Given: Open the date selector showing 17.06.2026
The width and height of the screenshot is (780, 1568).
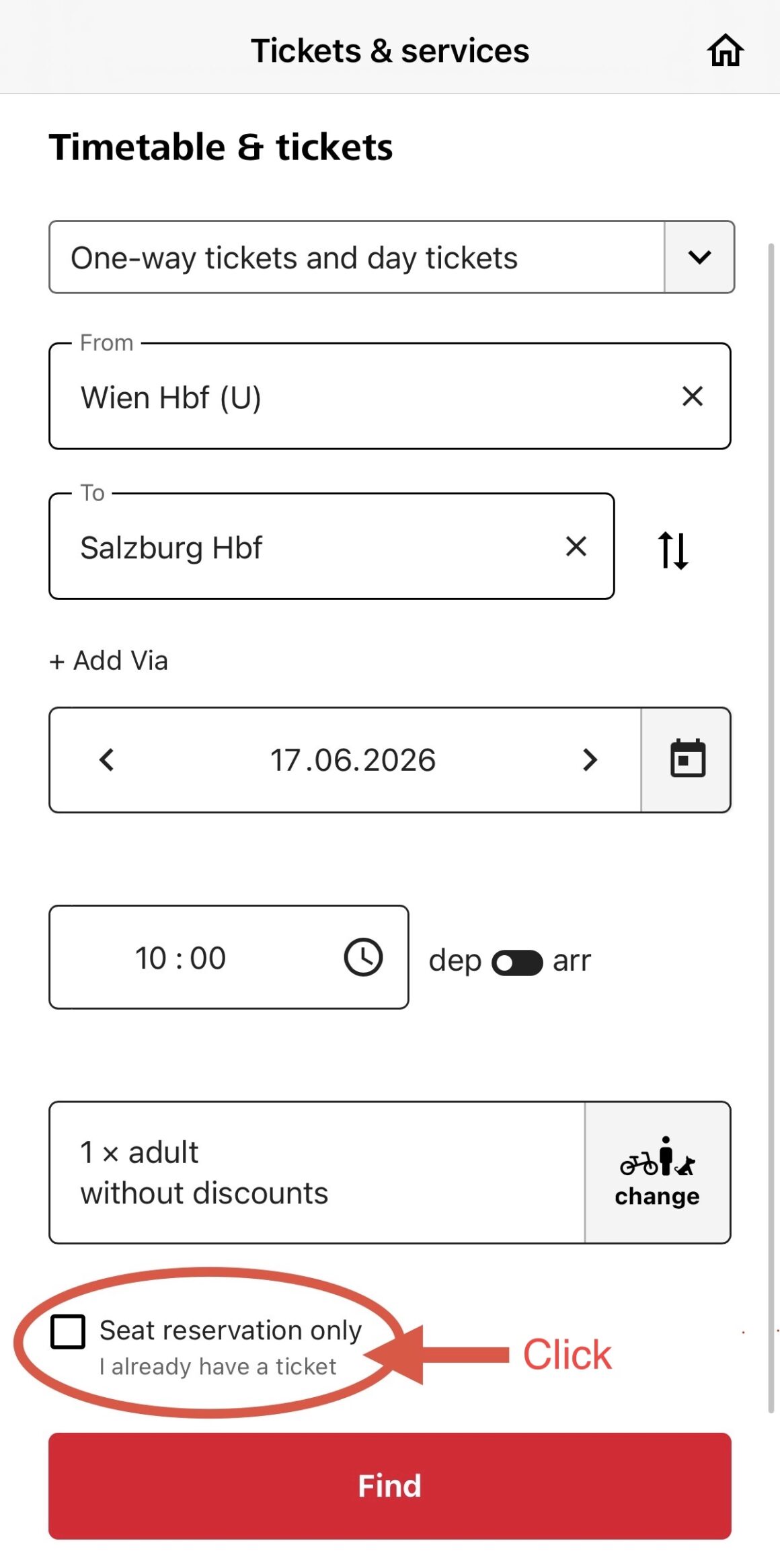Looking at the screenshot, I should [x=352, y=759].
